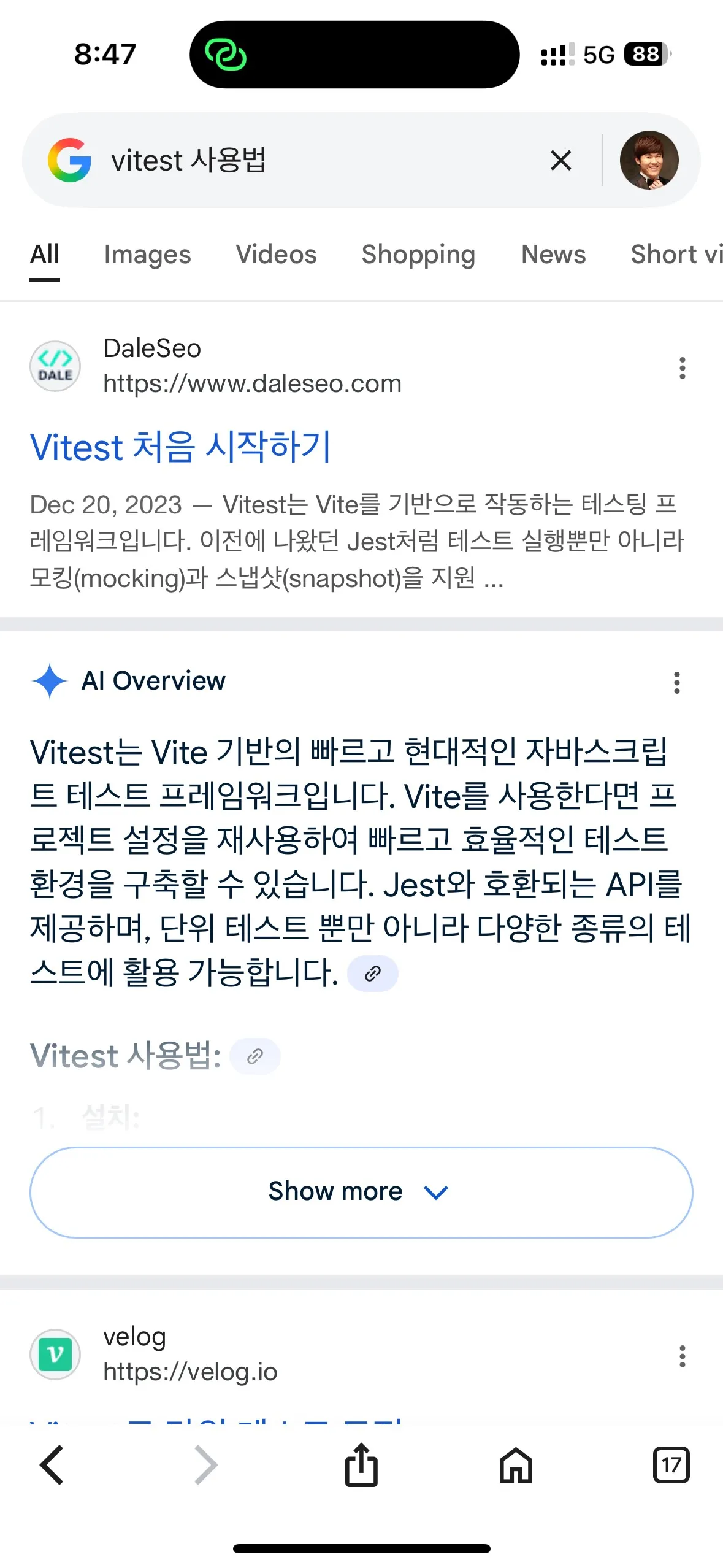723x1568 pixels.
Task: Click the link chip next to Vitest 사용법
Action: pos(254,1056)
